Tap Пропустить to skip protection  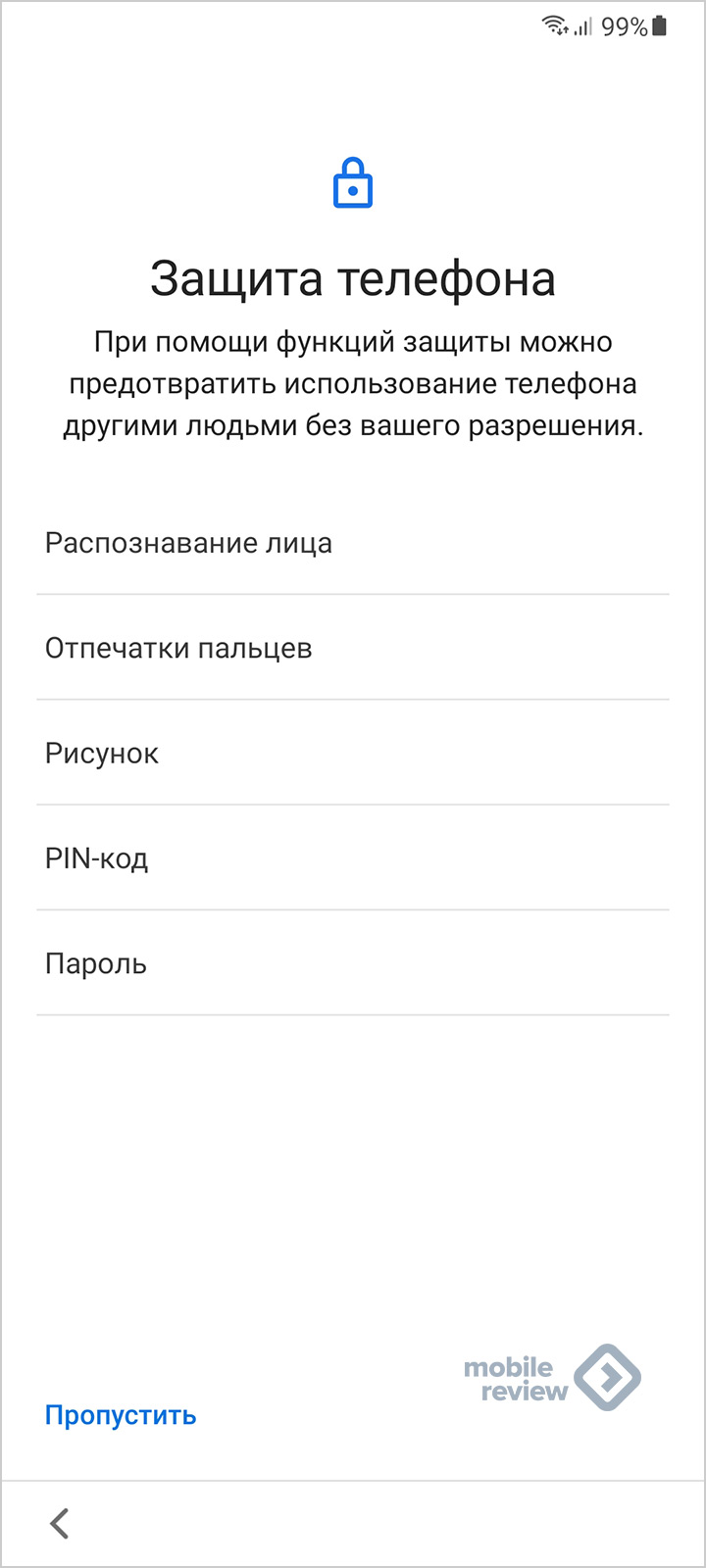[x=121, y=1415]
